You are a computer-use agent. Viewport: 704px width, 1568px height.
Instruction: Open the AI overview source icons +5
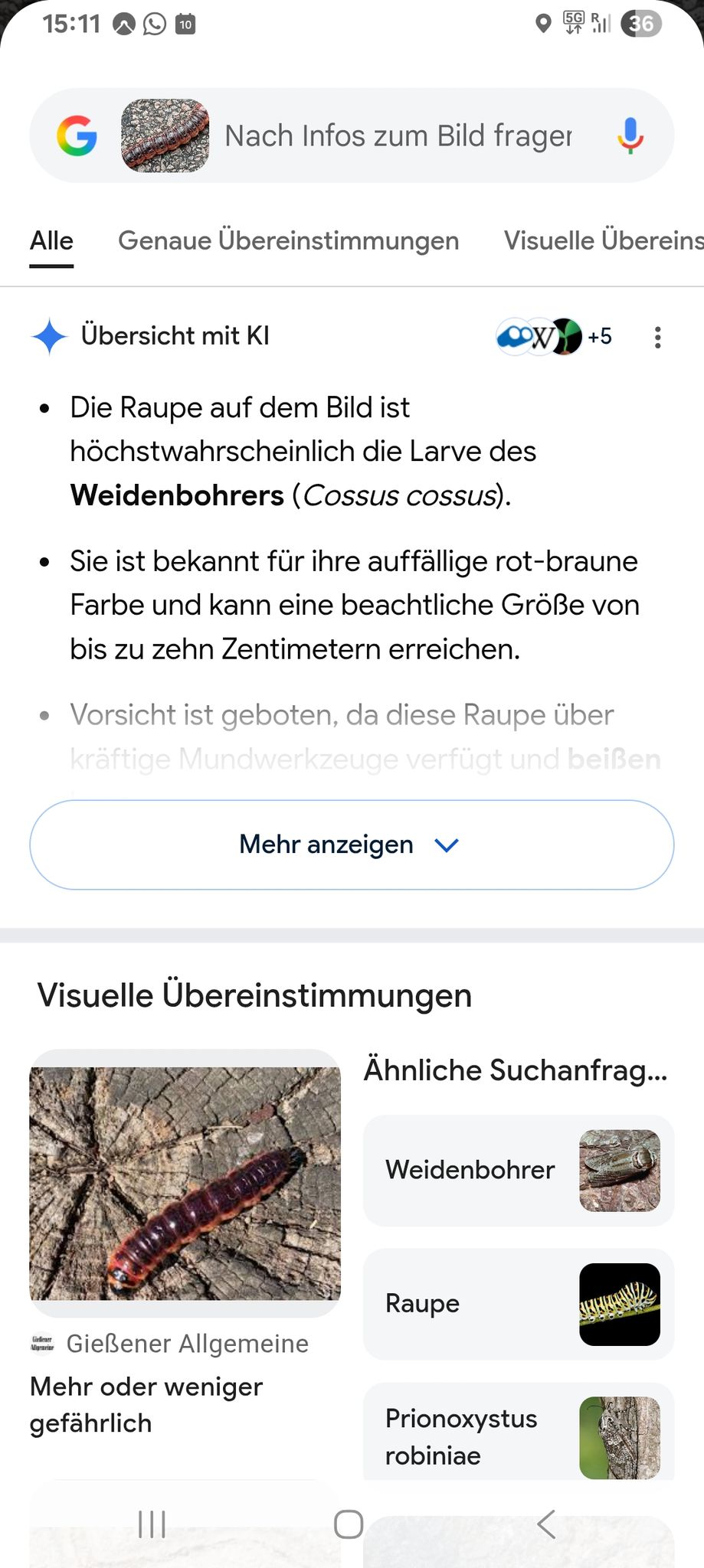pyautogui.click(x=555, y=336)
